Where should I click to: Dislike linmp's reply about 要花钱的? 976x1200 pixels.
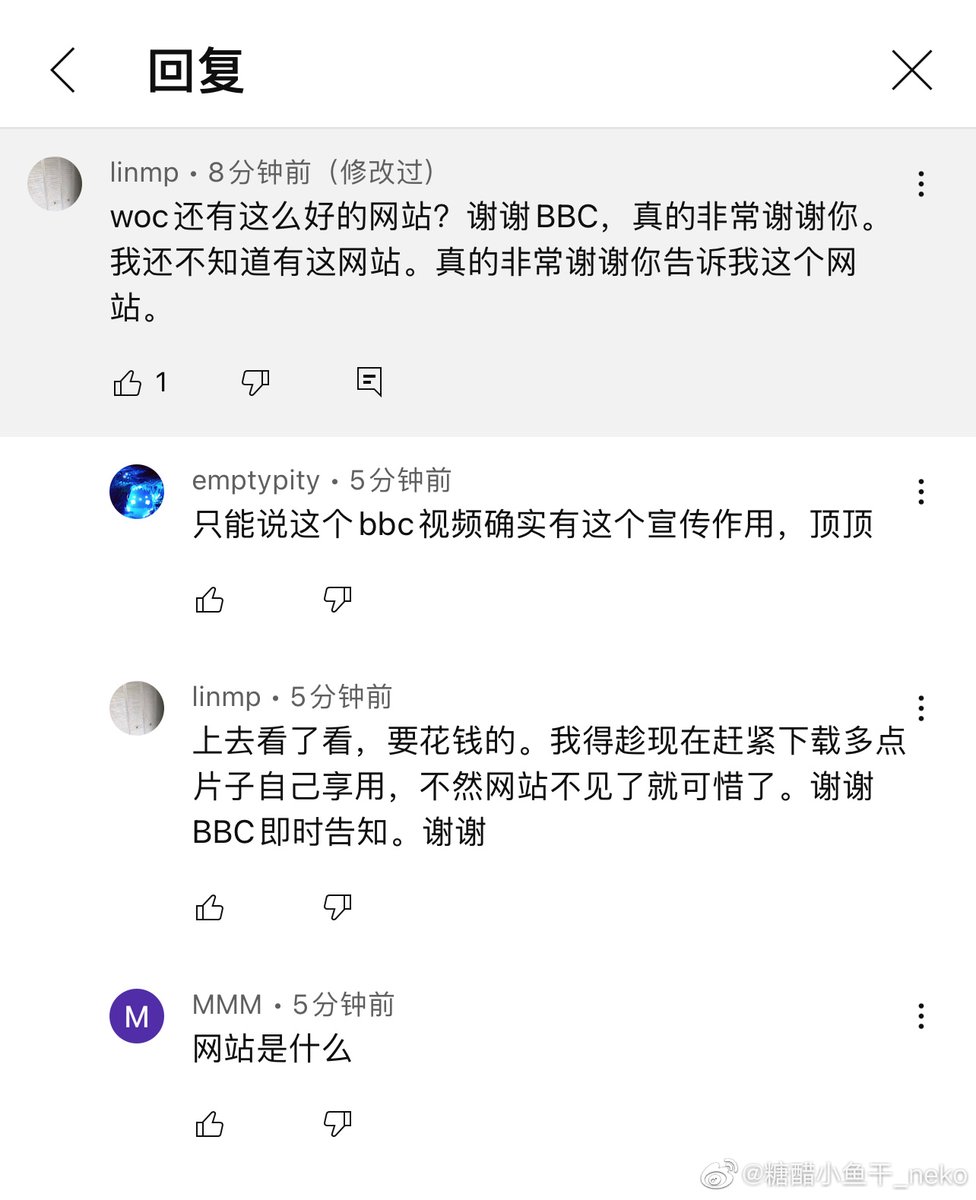[x=338, y=907]
